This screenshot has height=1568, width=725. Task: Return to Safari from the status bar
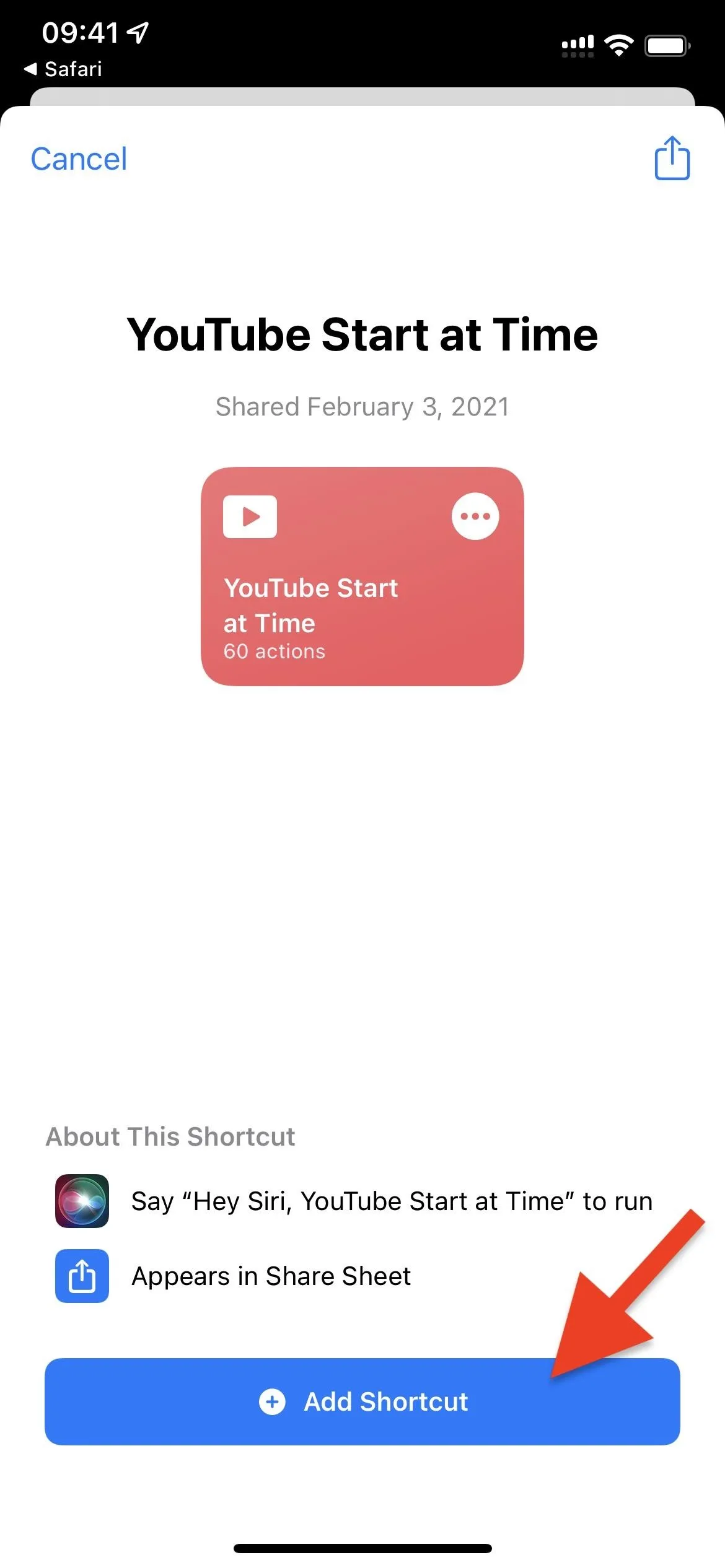(x=63, y=69)
